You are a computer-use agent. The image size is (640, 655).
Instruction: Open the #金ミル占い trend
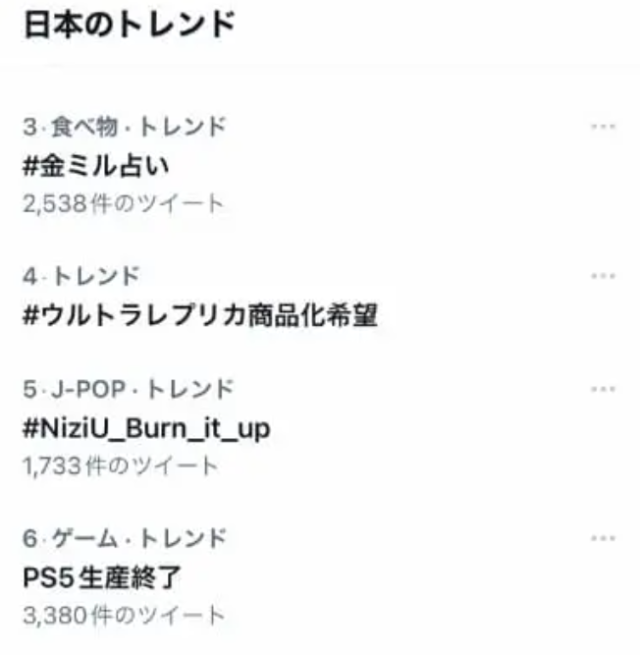pos(102,165)
